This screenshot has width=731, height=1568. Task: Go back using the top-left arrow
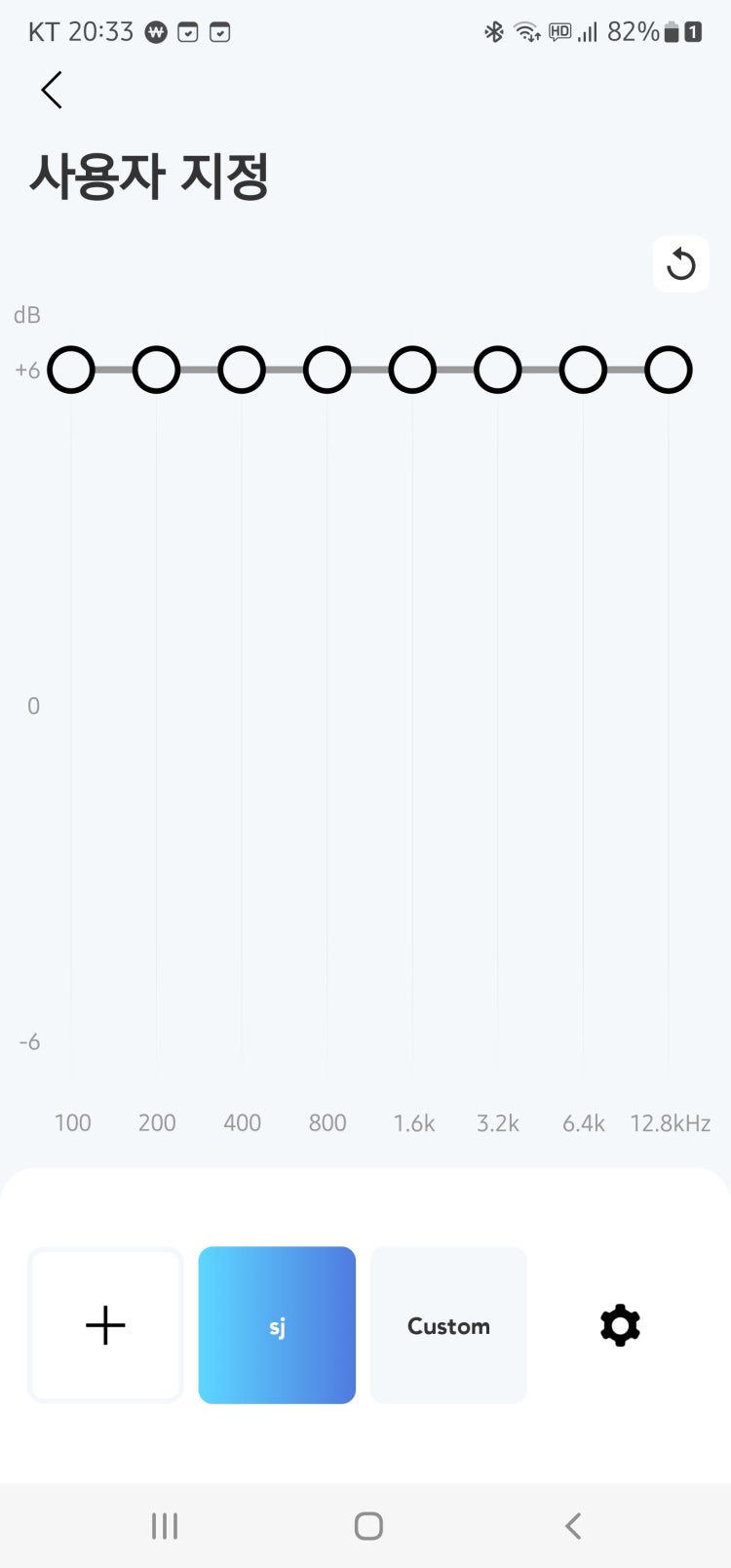52,90
